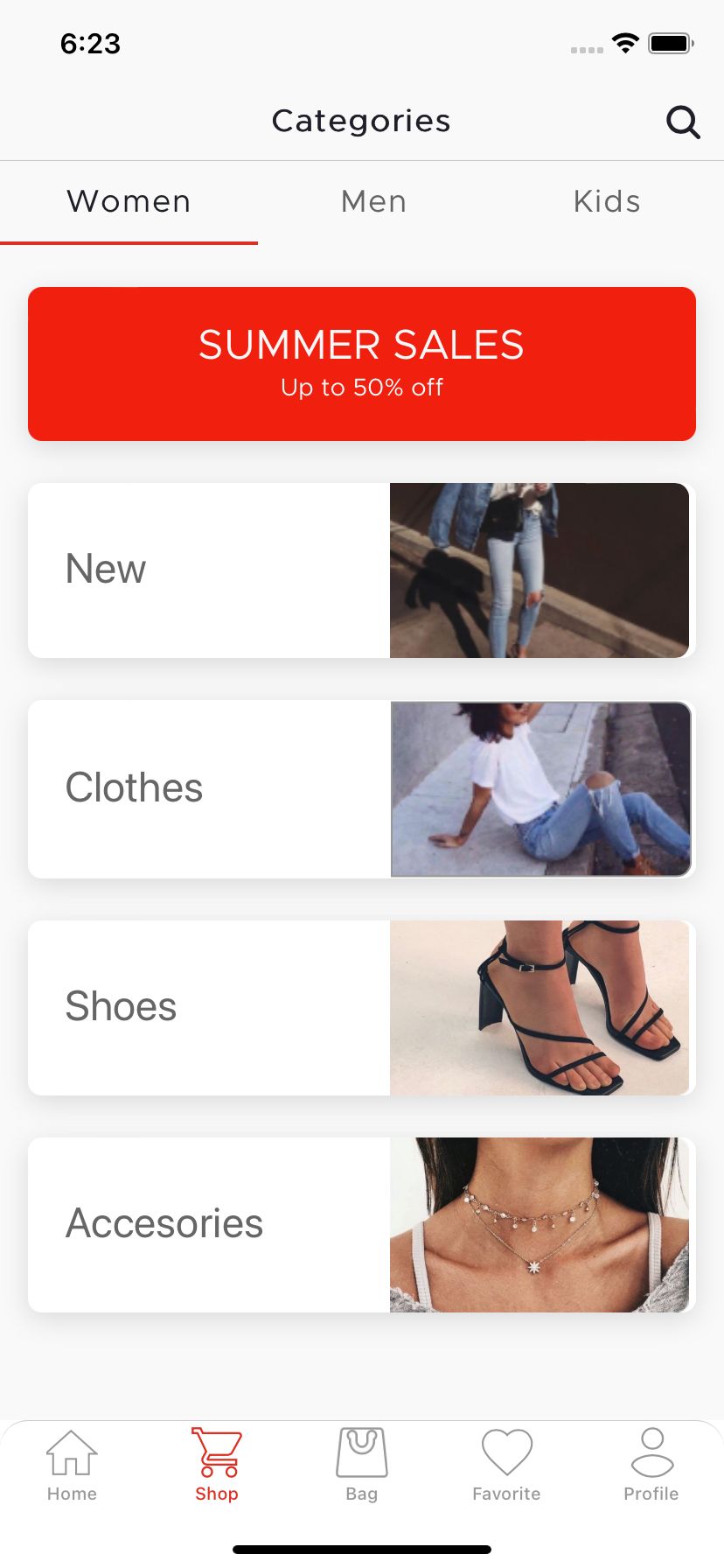
Task: Open the Shoes category card
Action: click(362, 1008)
